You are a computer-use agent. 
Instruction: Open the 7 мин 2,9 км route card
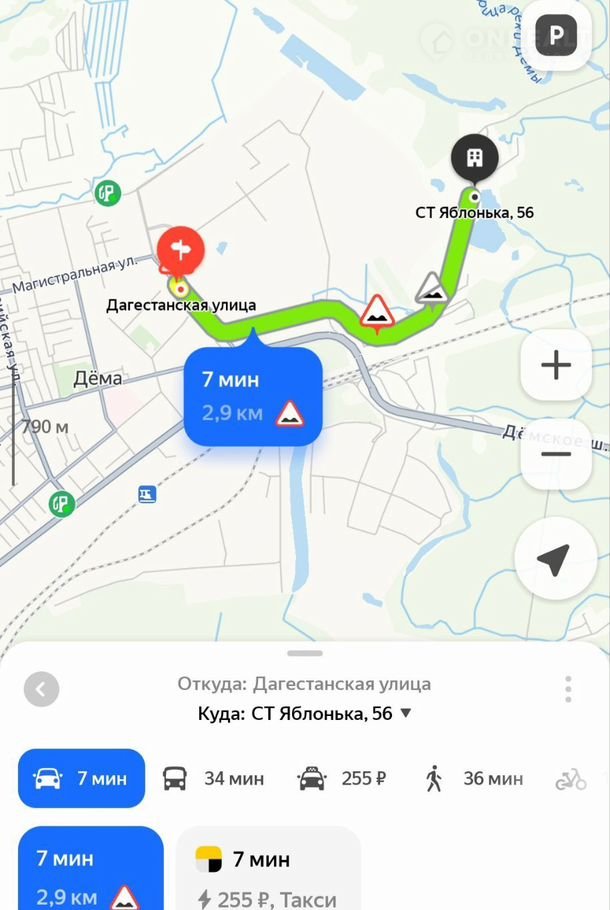[90, 868]
